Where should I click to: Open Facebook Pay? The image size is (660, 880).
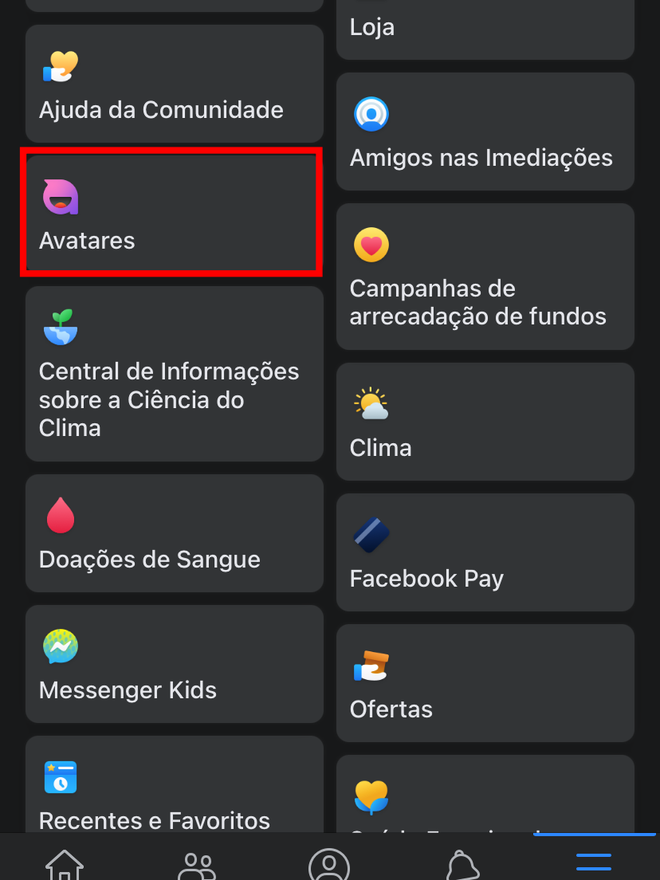(484, 552)
